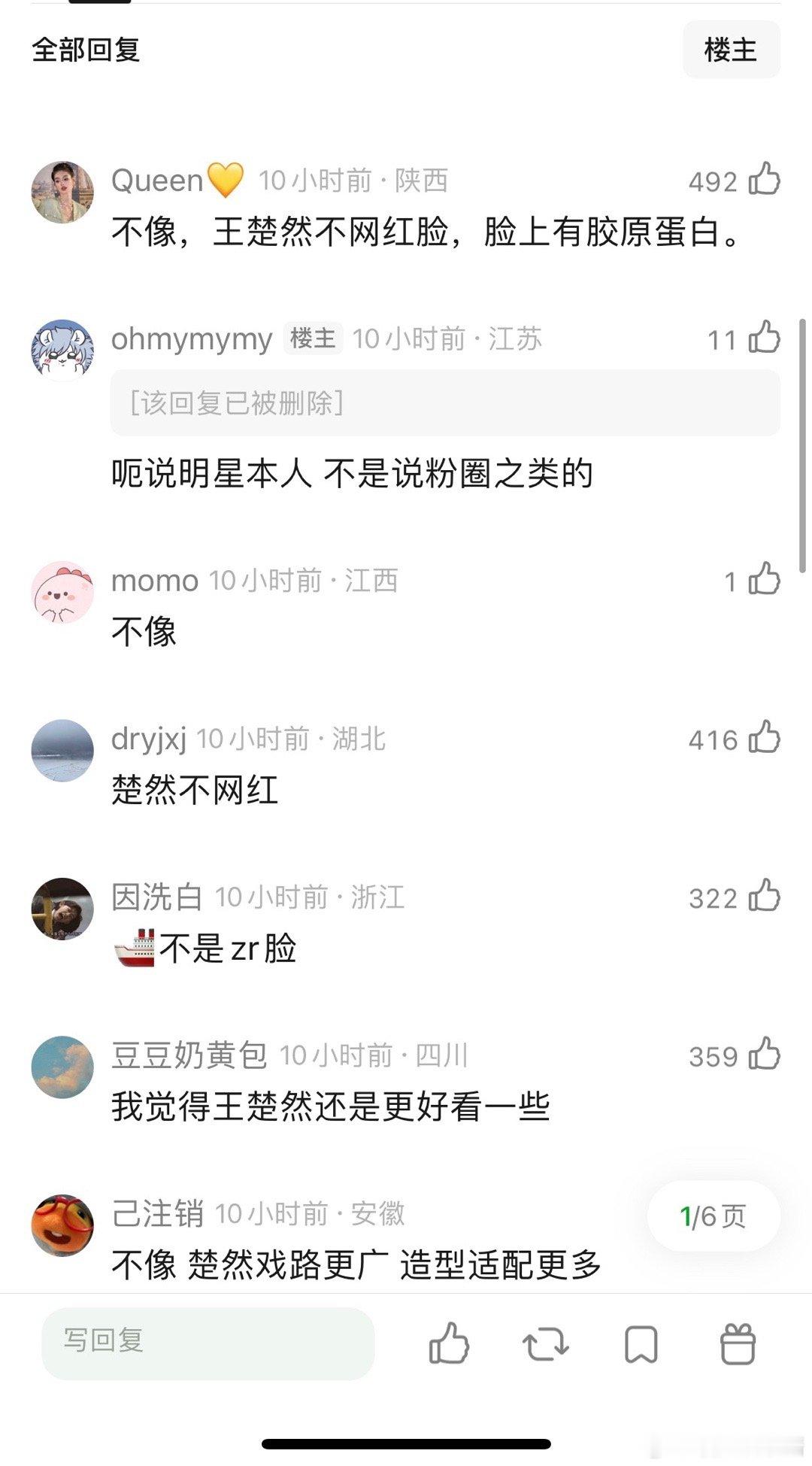This screenshot has height=1466, width=812.
Task: Tap the like icon on dryjxj's comment
Action: pyautogui.click(x=765, y=740)
